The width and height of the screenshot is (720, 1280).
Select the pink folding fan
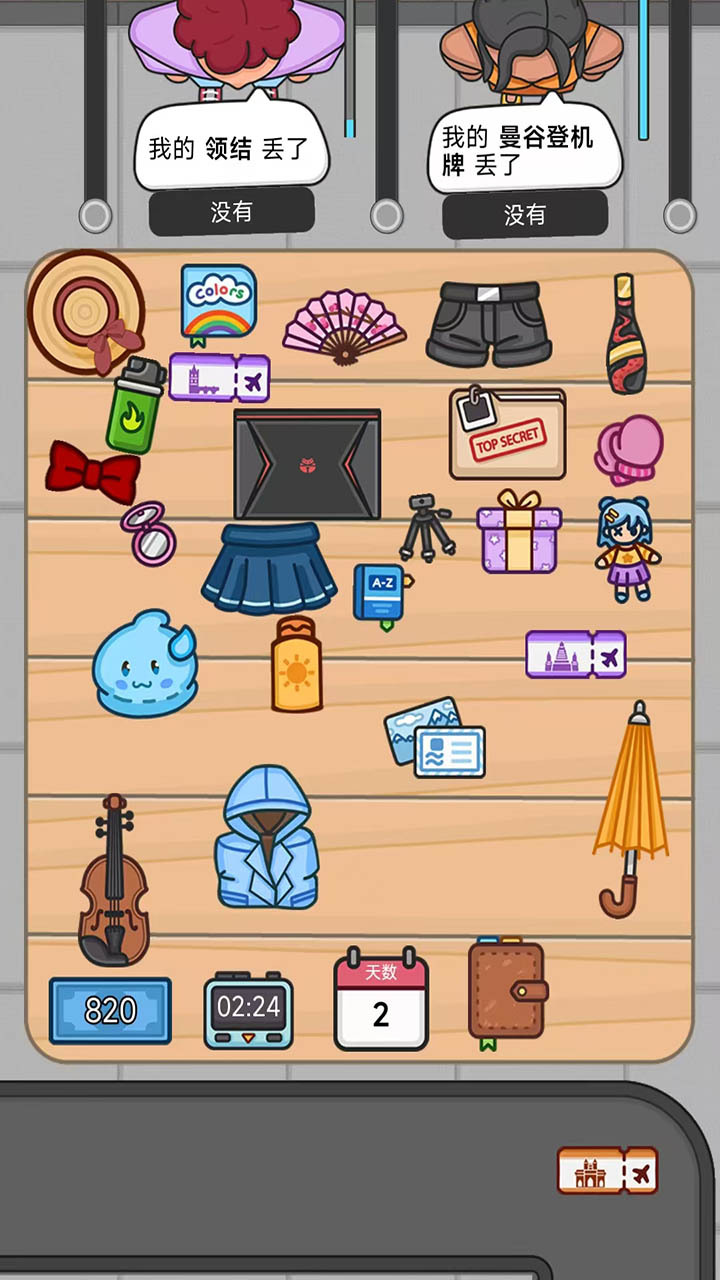point(344,326)
